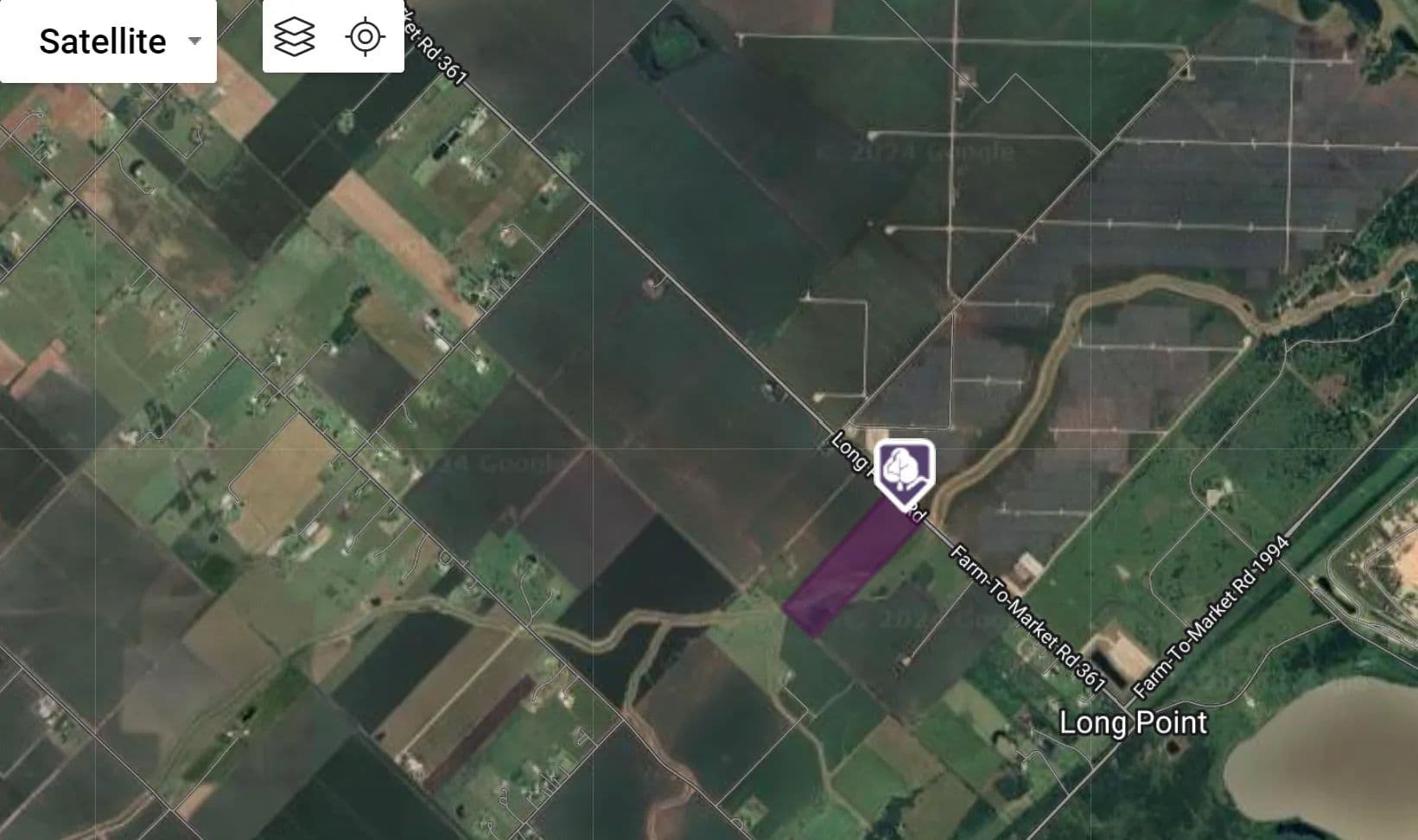Center map on my location
Screen dimensions: 1418x840
365,37
